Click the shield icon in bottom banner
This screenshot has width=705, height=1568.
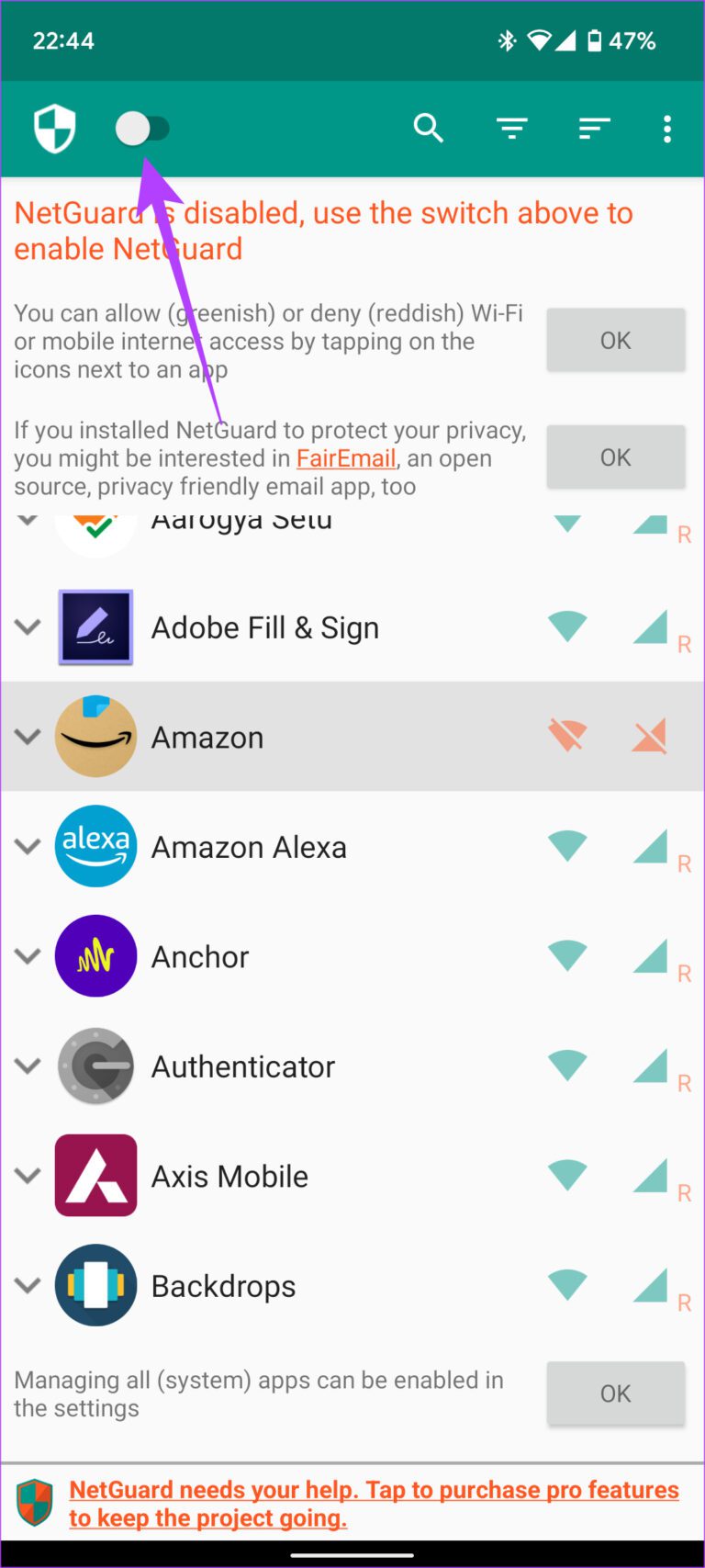(x=35, y=1499)
